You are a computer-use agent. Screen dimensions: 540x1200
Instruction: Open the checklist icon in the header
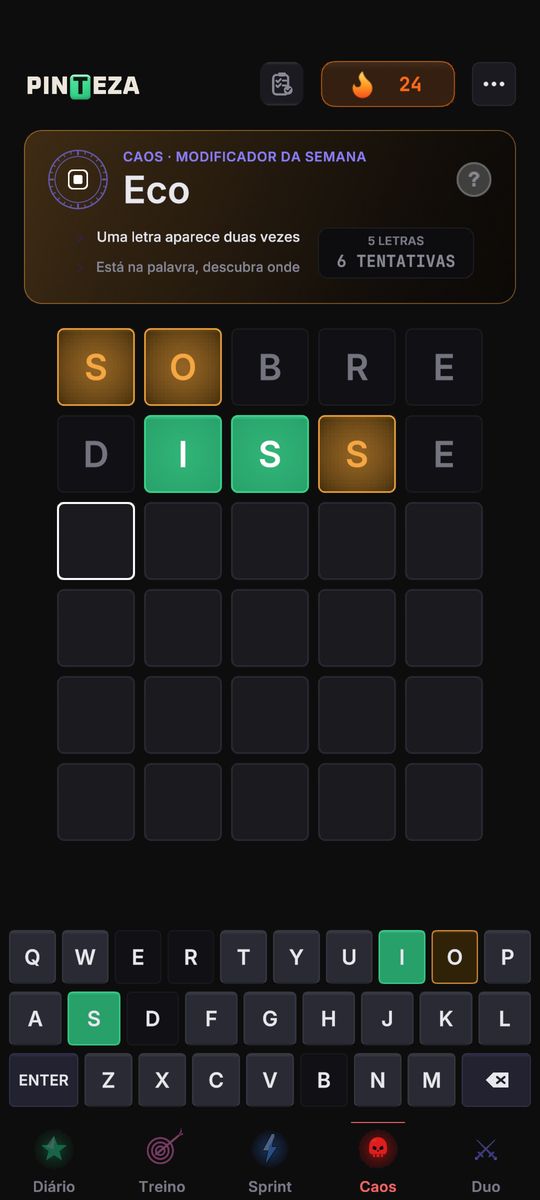click(x=282, y=84)
